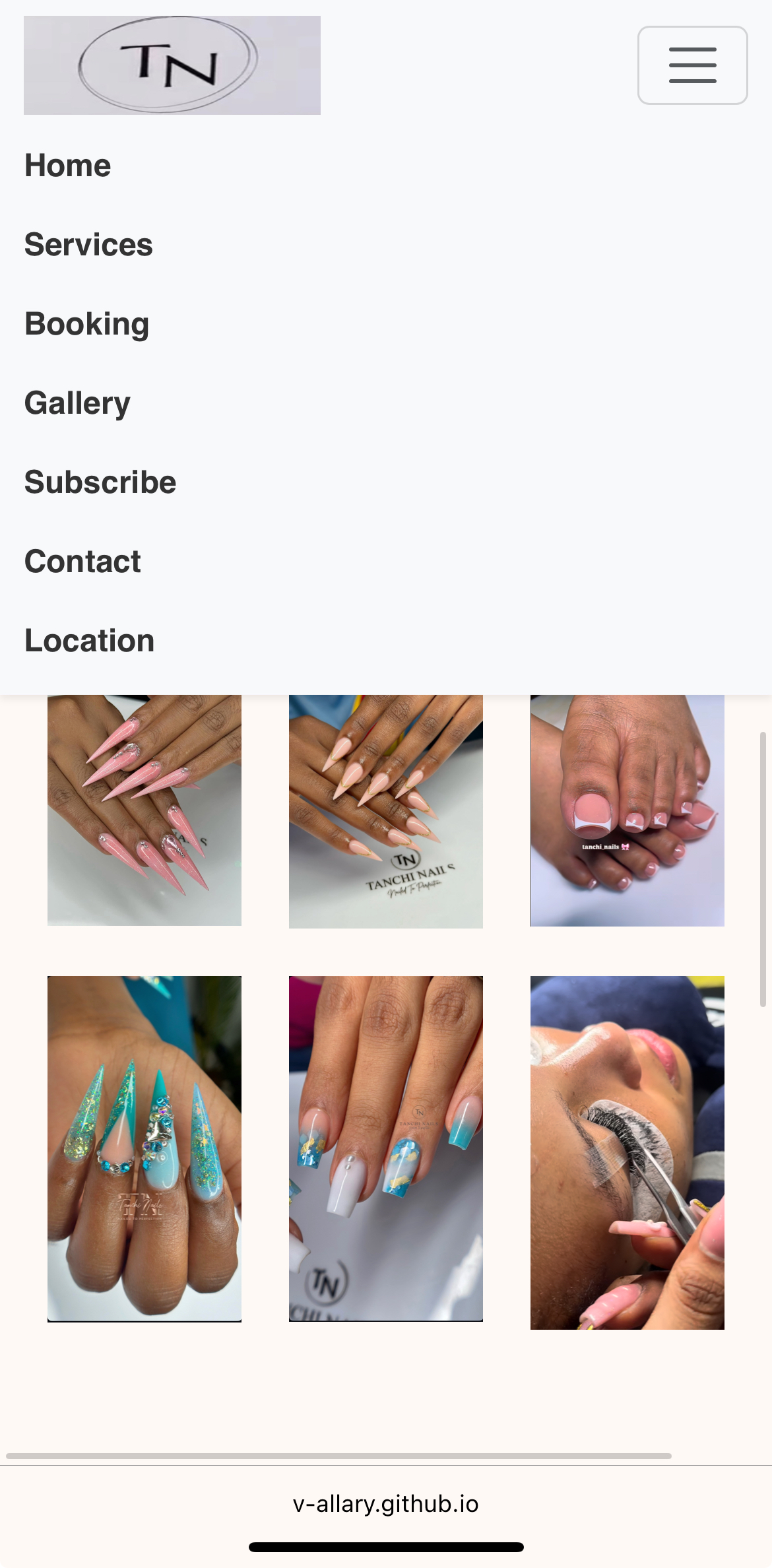Navigate to the Contact section
This screenshot has width=772, height=1568.
[82, 561]
